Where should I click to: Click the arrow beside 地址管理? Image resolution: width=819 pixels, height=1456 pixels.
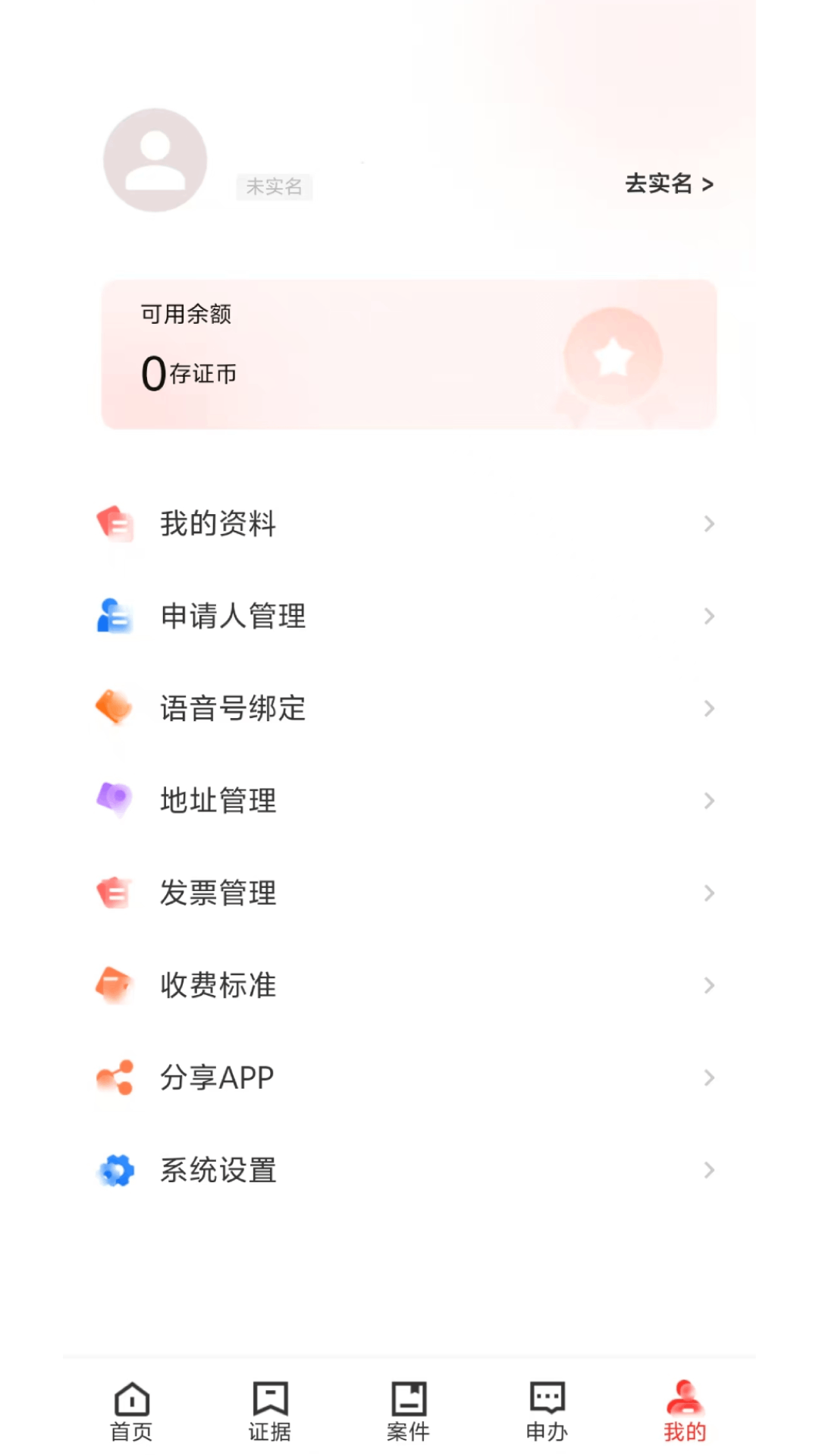tap(708, 801)
